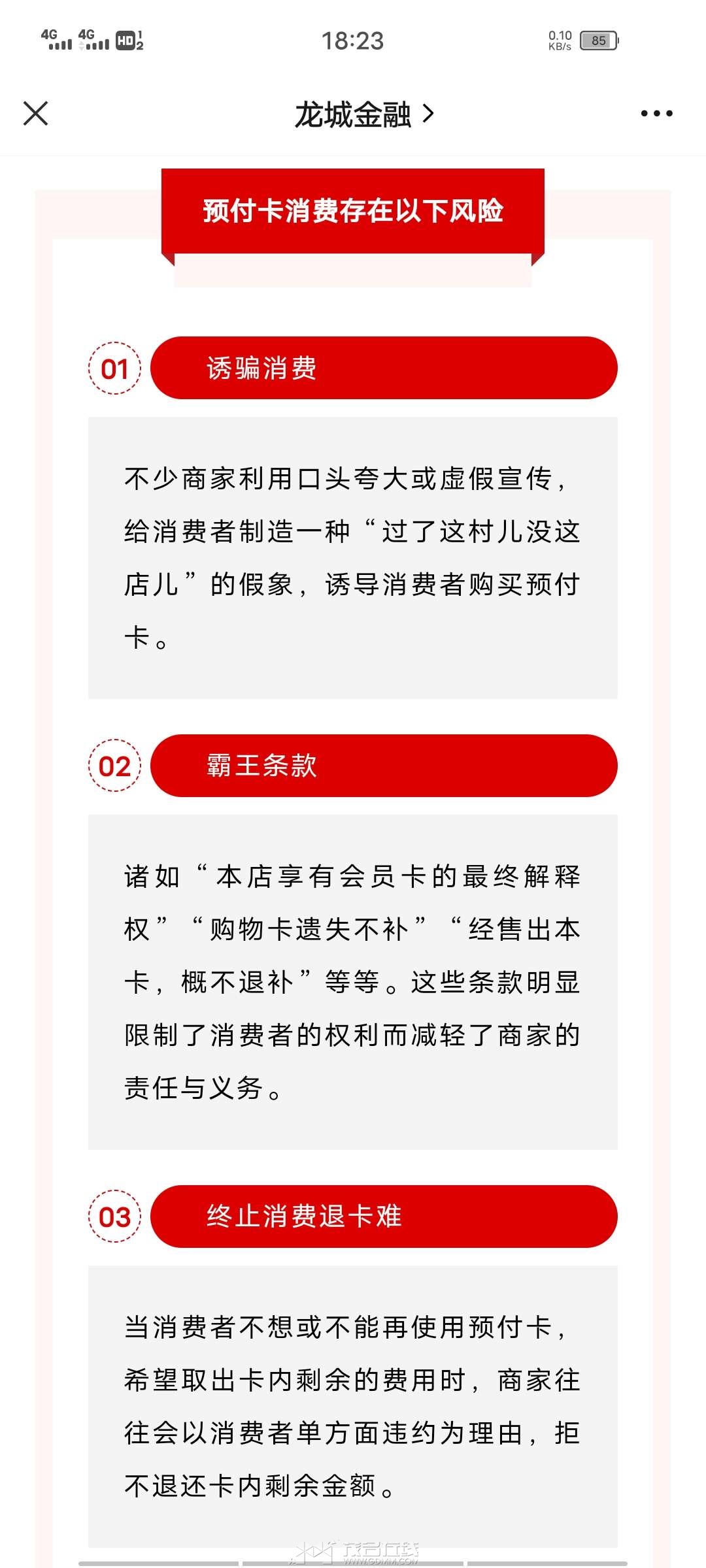Screen dimensions: 706x1568
Task: Open the three-dot more menu
Action: (x=656, y=114)
